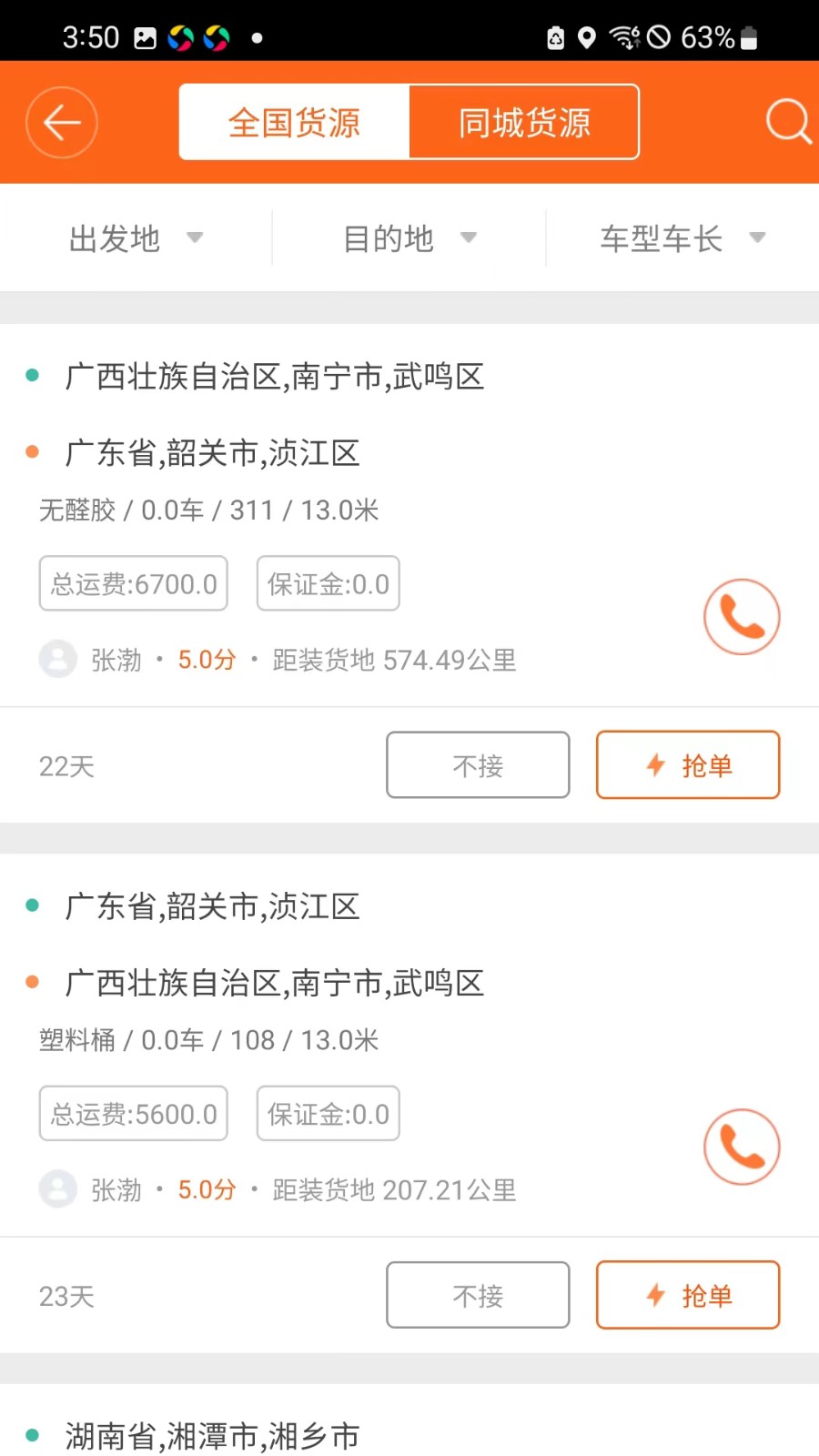819x1456 pixels.
Task: Tap the user avatar on the 塑料桶 listing
Action: point(57,1188)
